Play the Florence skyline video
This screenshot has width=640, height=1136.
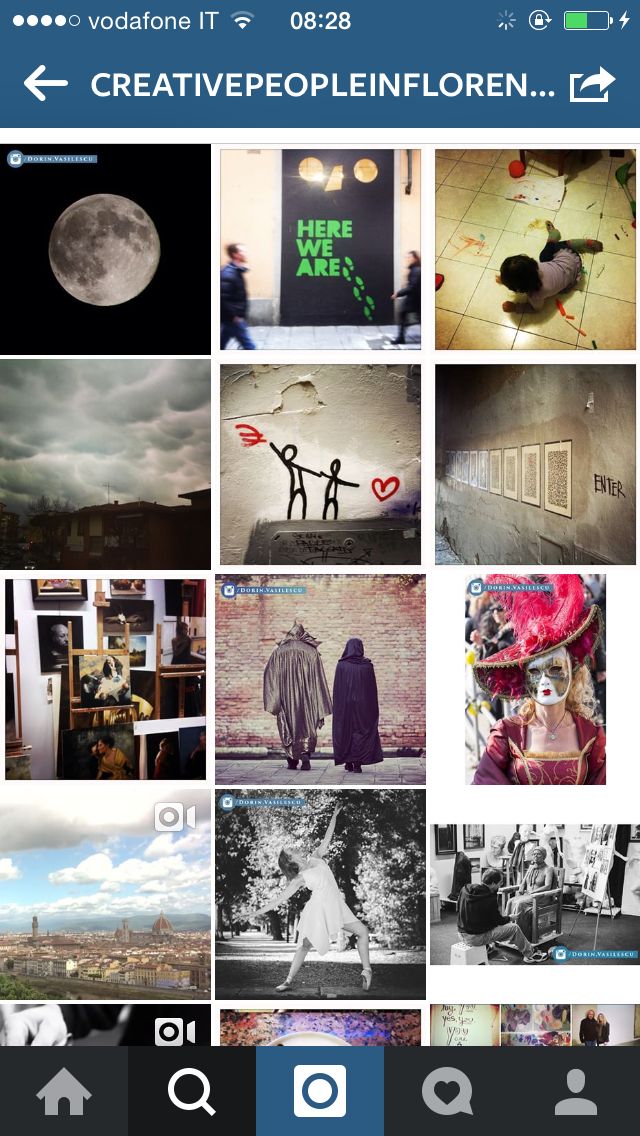[105, 894]
